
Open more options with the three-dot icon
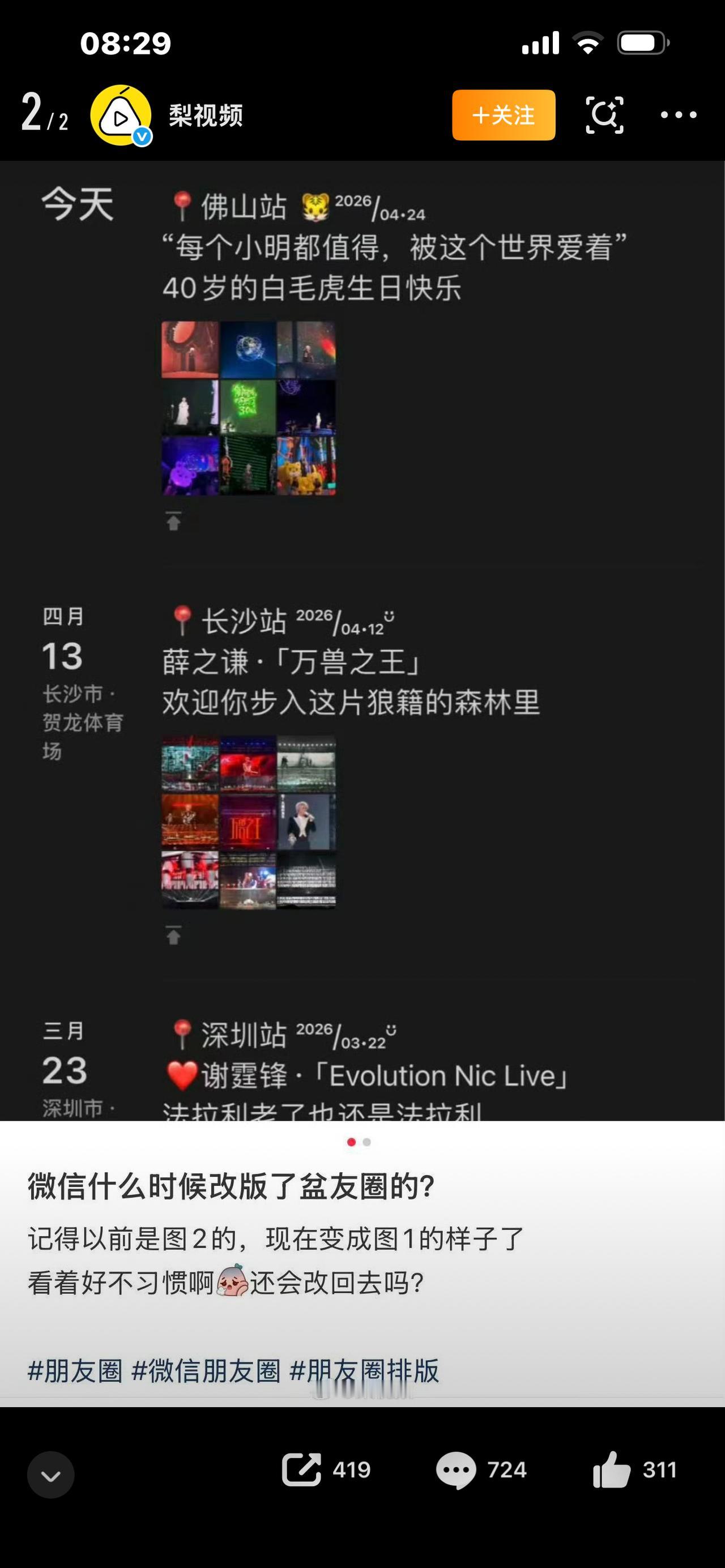pyautogui.click(x=677, y=114)
